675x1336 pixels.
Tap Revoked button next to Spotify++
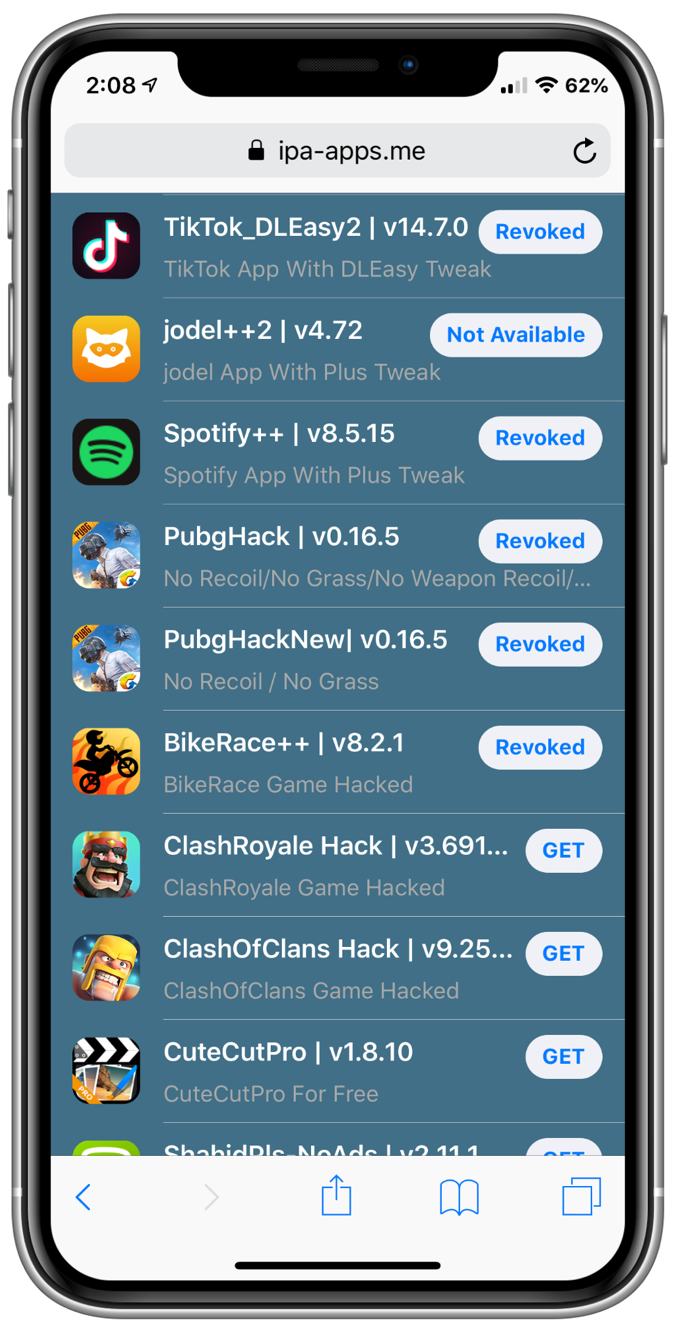(540, 438)
